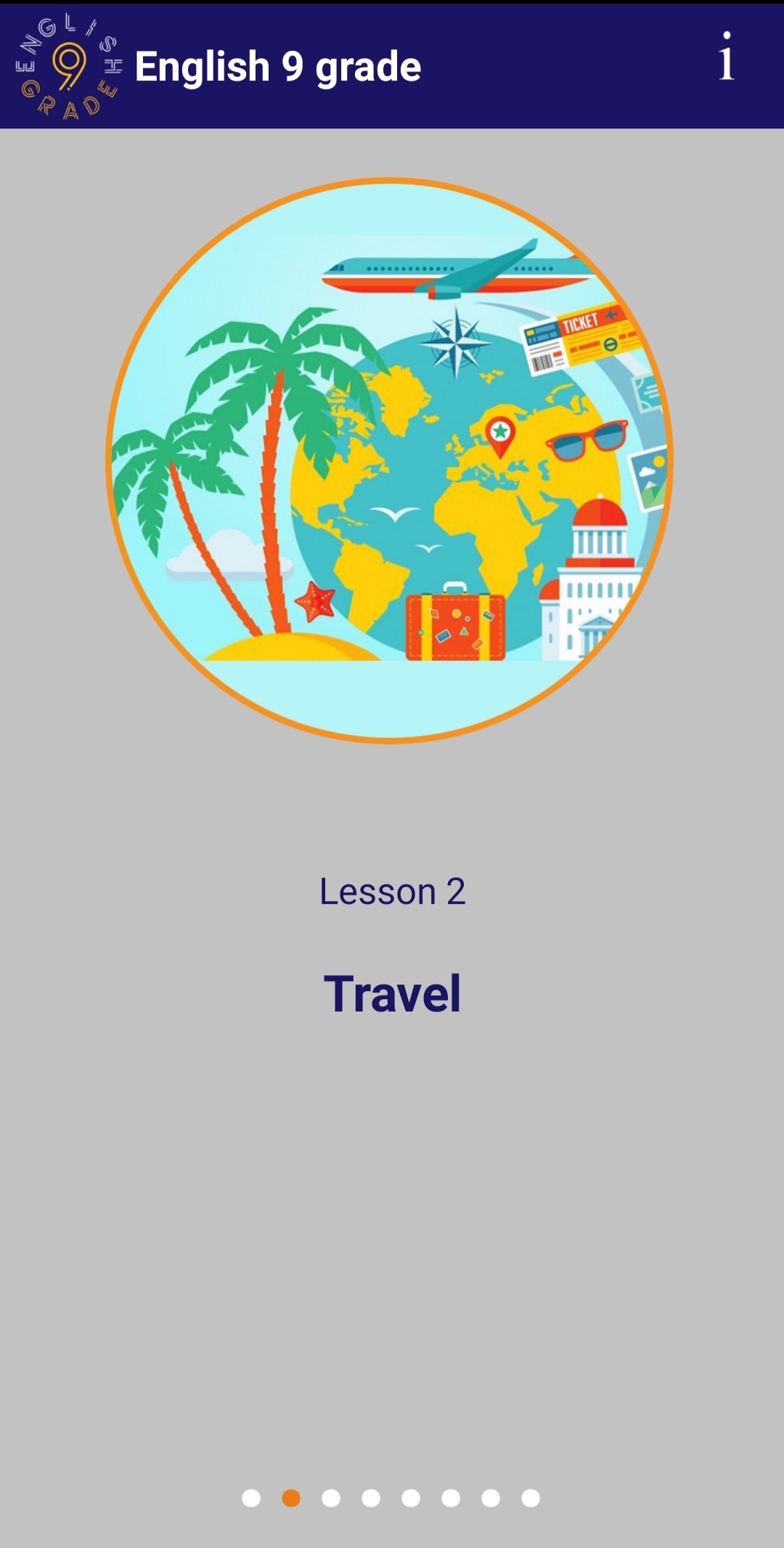Go to the last page indicator dot
Image resolution: width=784 pixels, height=1548 pixels.
tap(531, 1498)
